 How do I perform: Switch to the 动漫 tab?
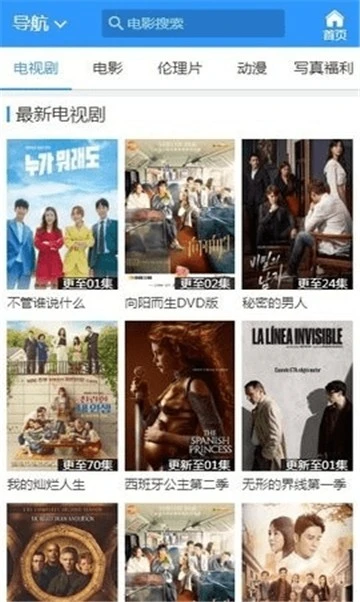click(252, 69)
